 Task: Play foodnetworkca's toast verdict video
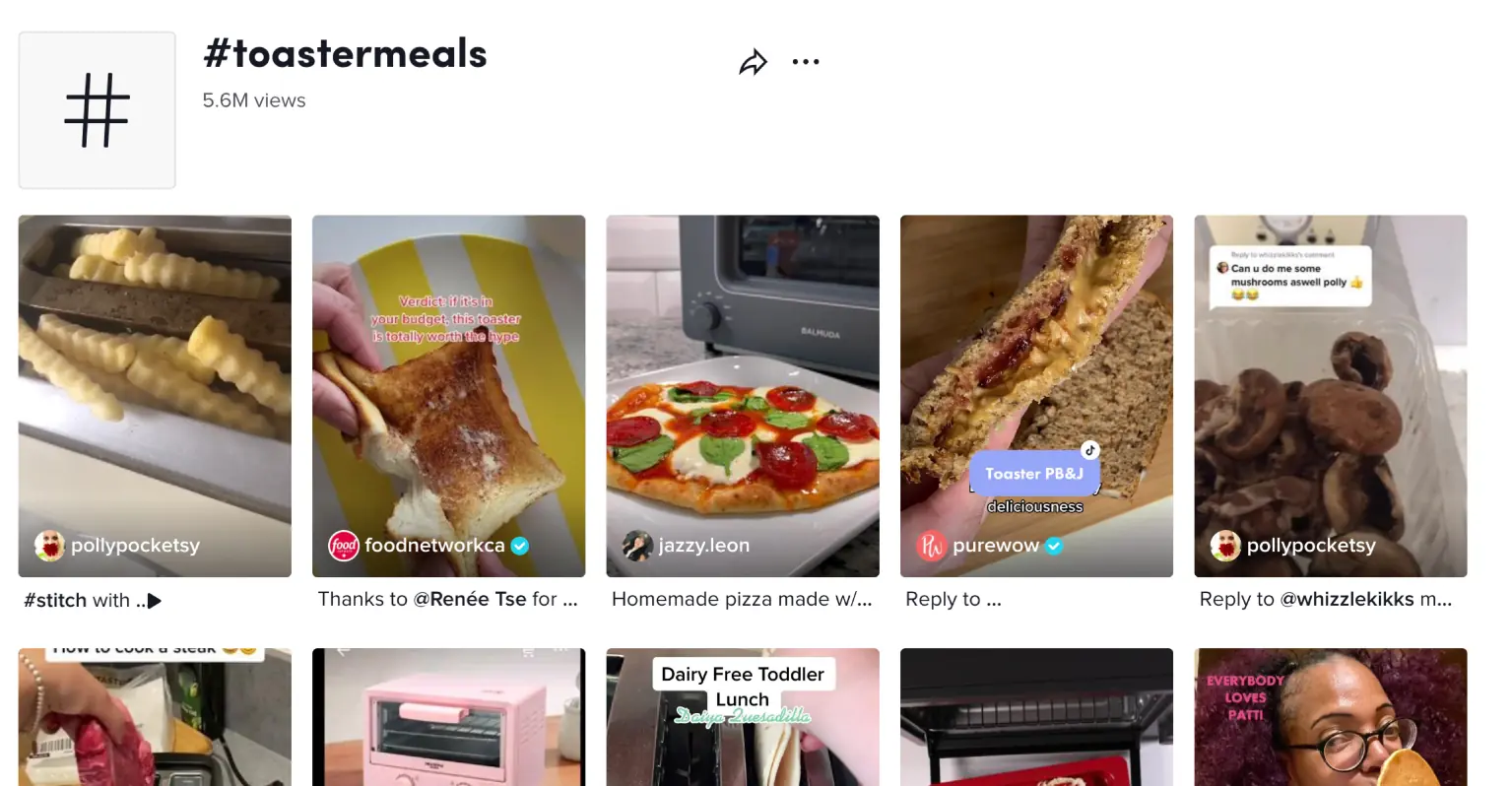point(448,394)
